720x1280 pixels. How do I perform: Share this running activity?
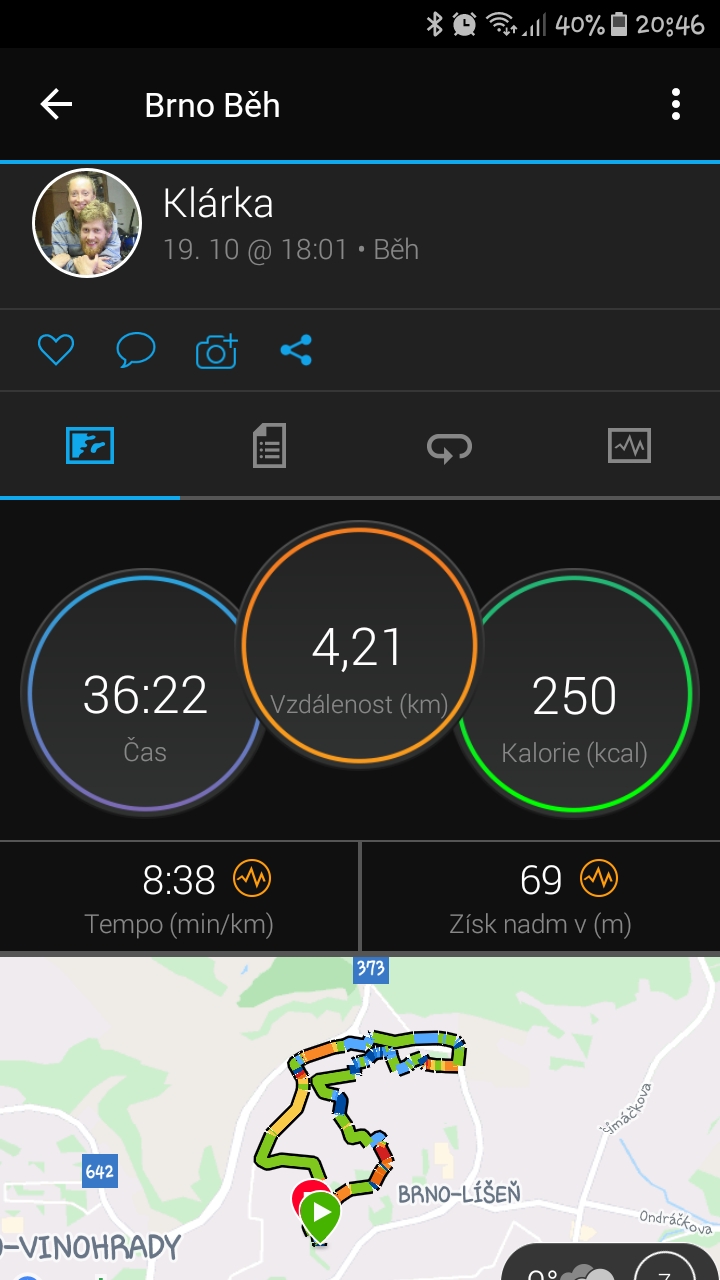tap(296, 350)
